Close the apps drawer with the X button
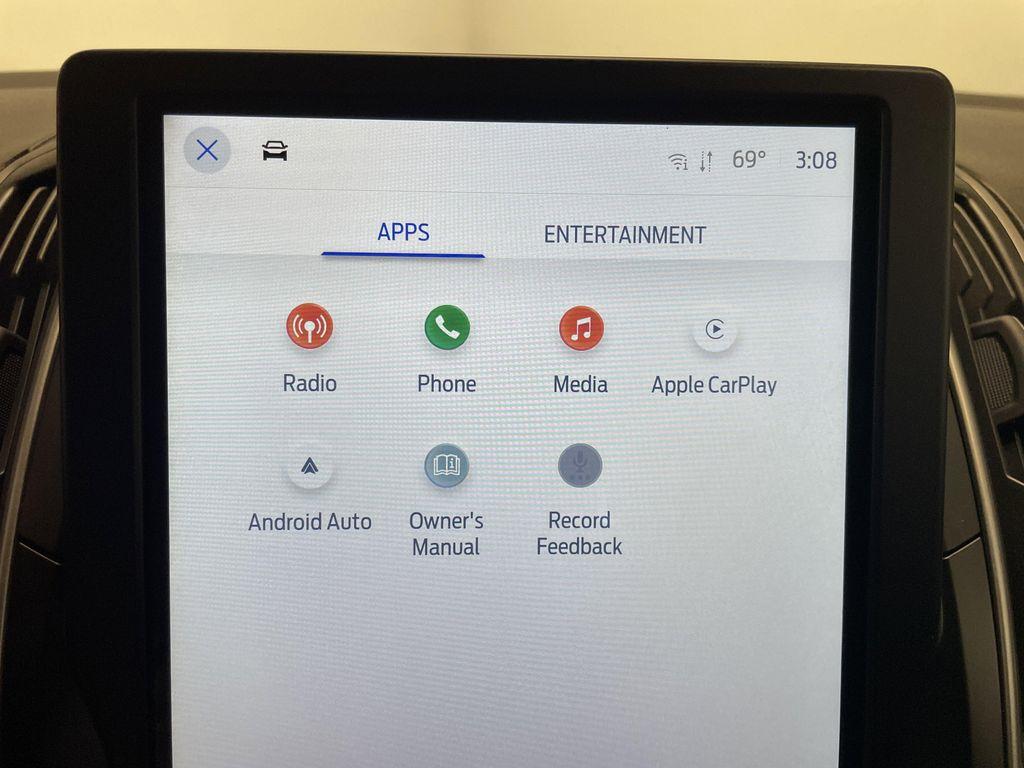This screenshot has height=768, width=1024. 207,151
